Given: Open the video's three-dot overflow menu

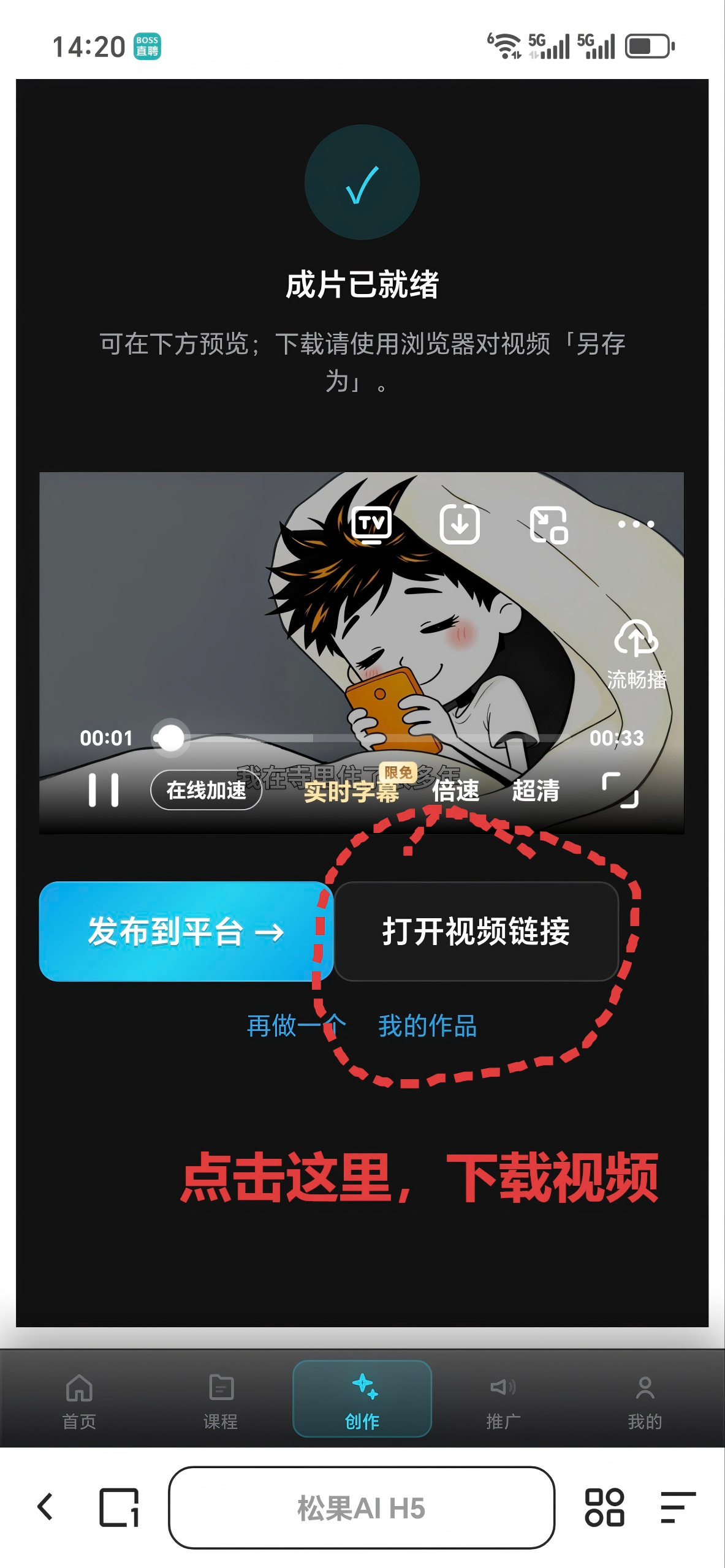Looking at the screenshot, I should point(636,524).
